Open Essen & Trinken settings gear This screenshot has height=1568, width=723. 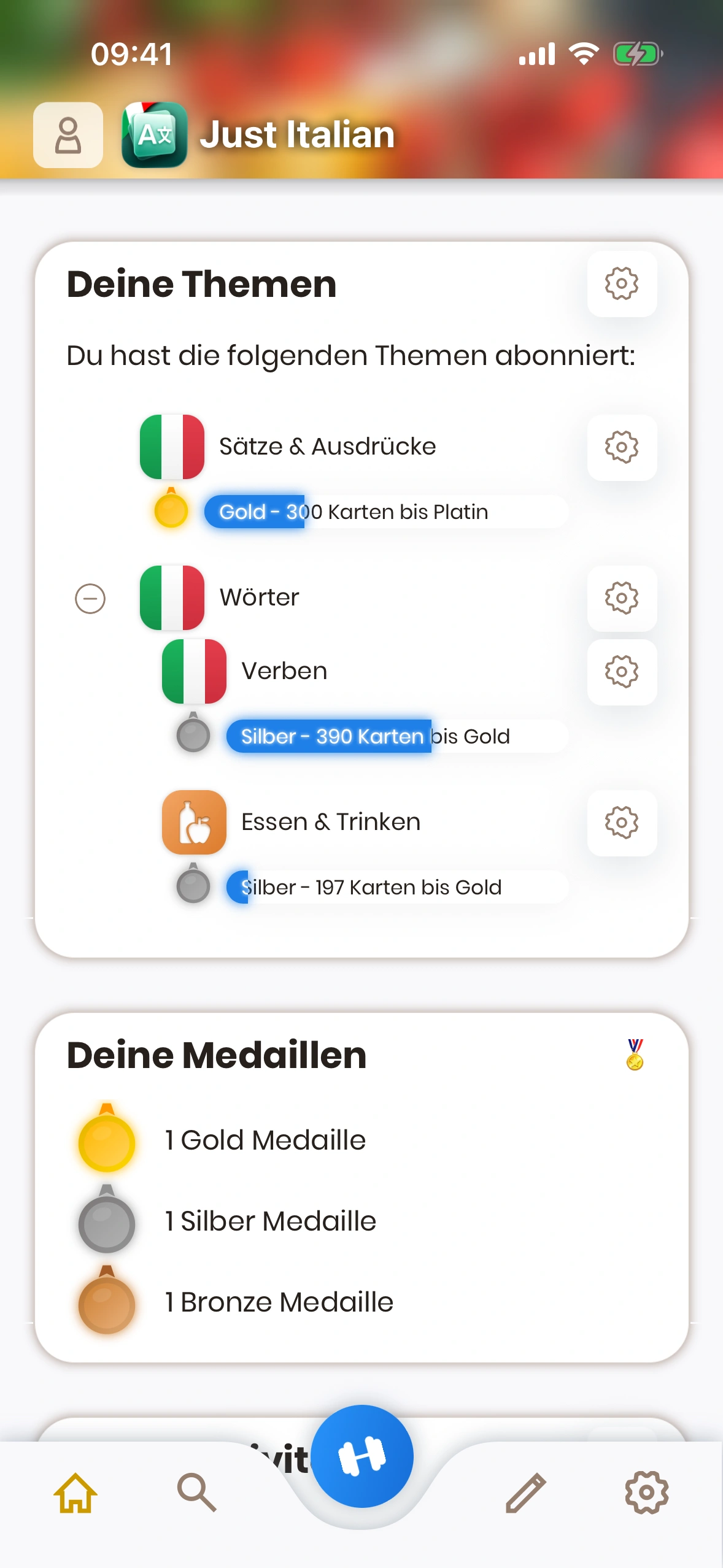click(x=621, y=823)
